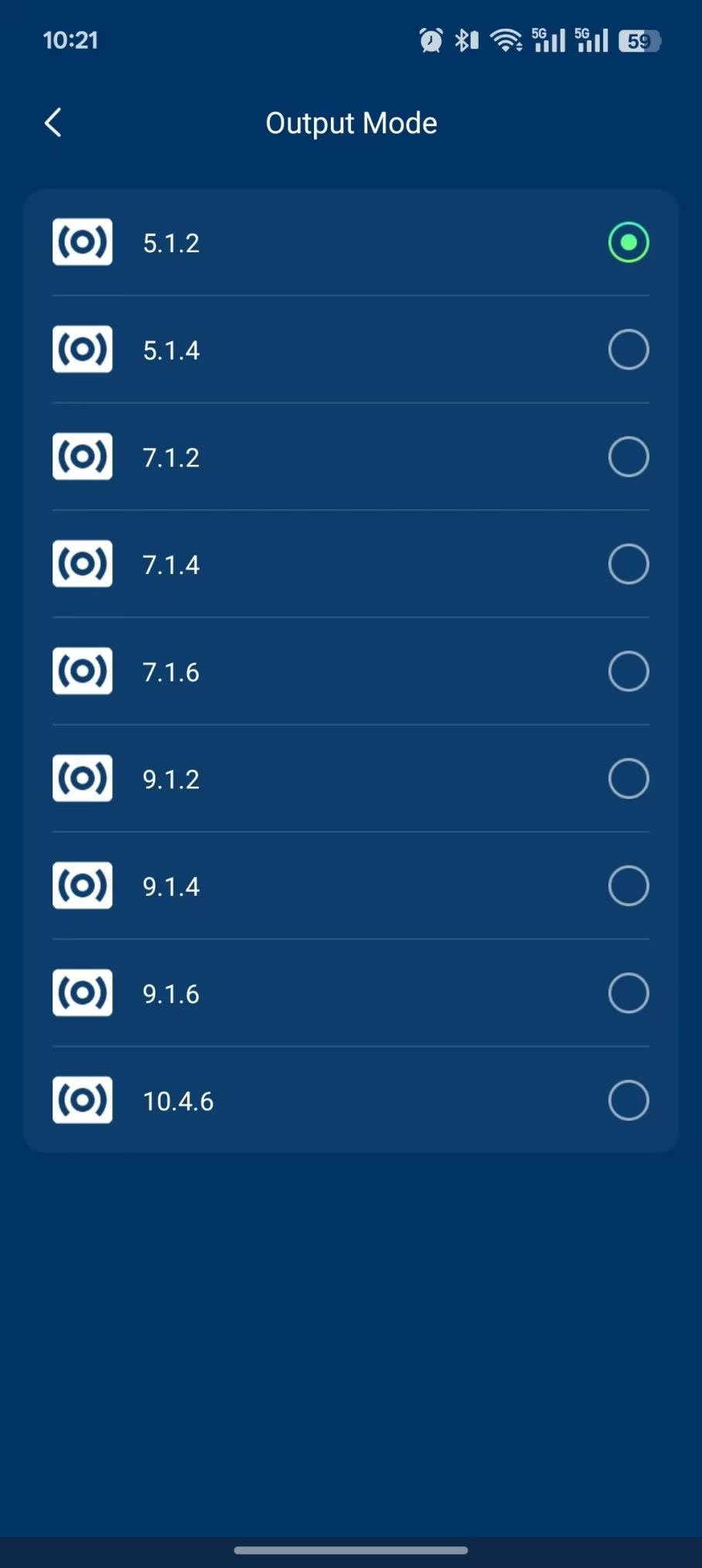The height and width of the screenshot is (1568, 702).
Task: Choose the 9.1.4 option
Action: click(x=628, y=886)
